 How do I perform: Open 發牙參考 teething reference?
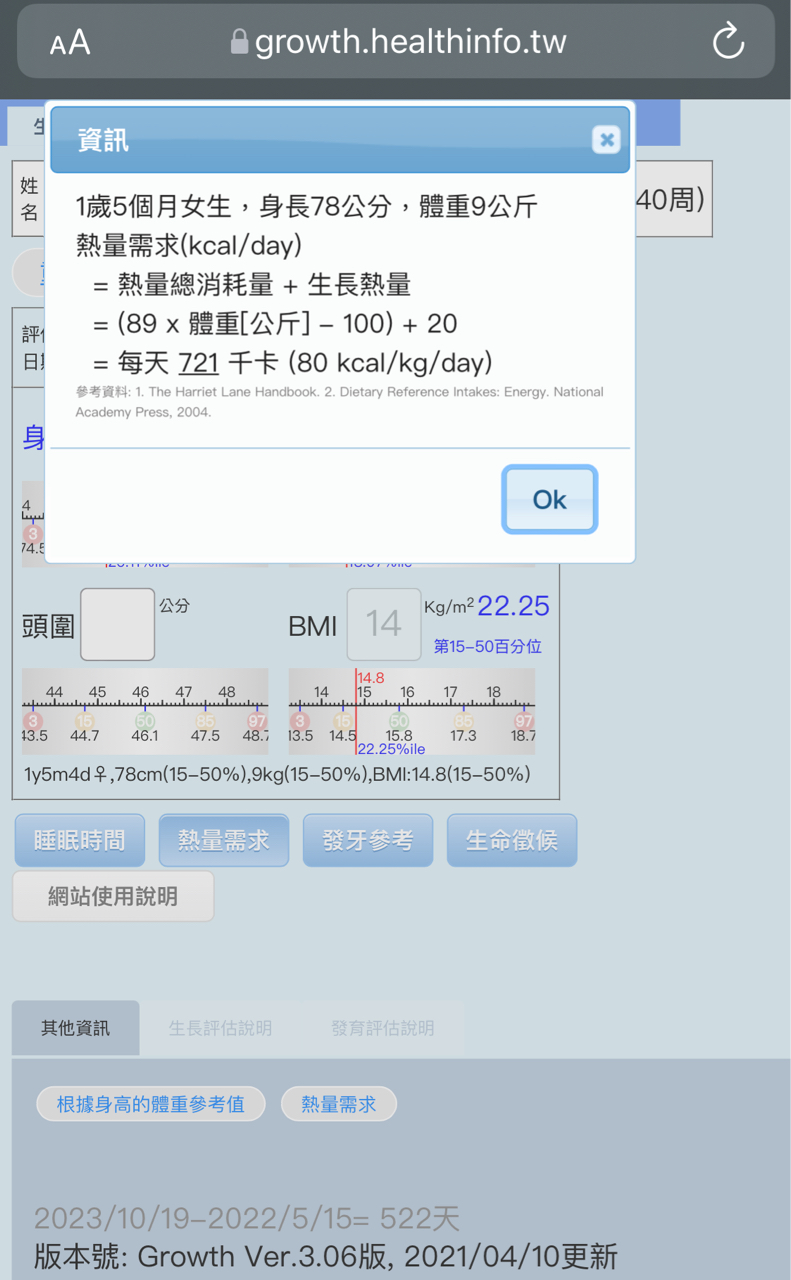[x=367, y=840]
